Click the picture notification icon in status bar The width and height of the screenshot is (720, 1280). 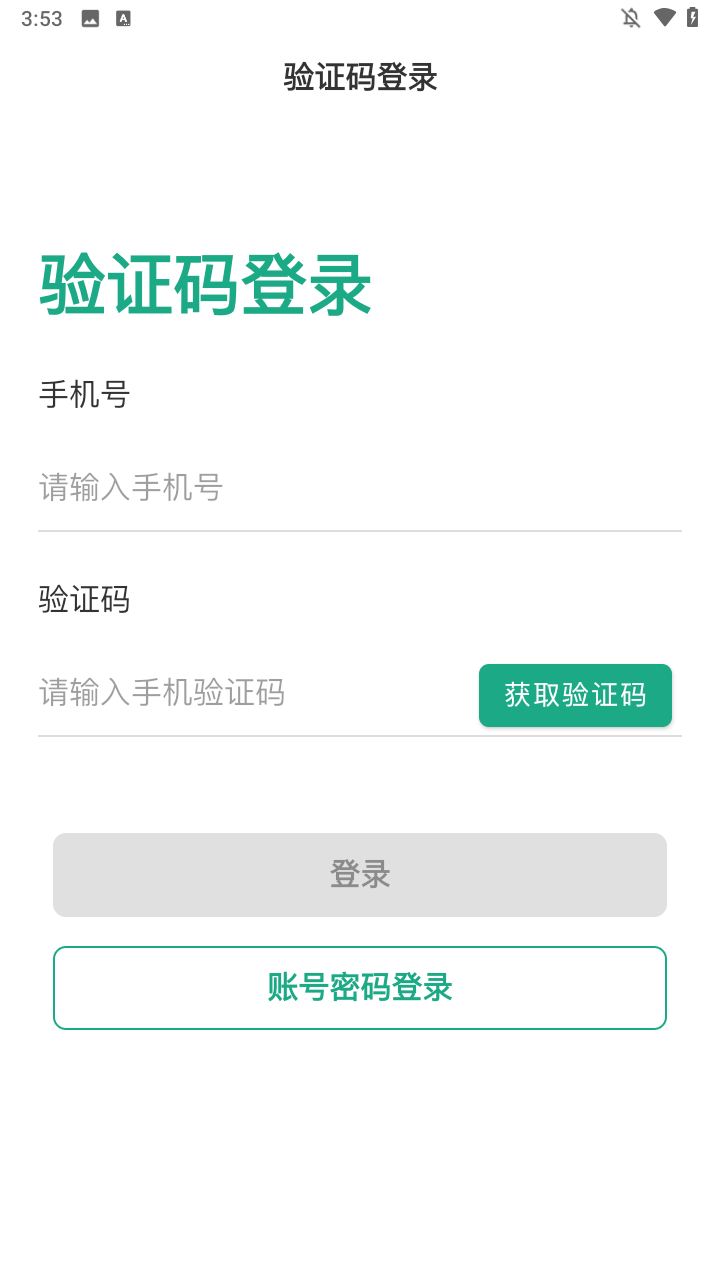click(x=90, y=17)
